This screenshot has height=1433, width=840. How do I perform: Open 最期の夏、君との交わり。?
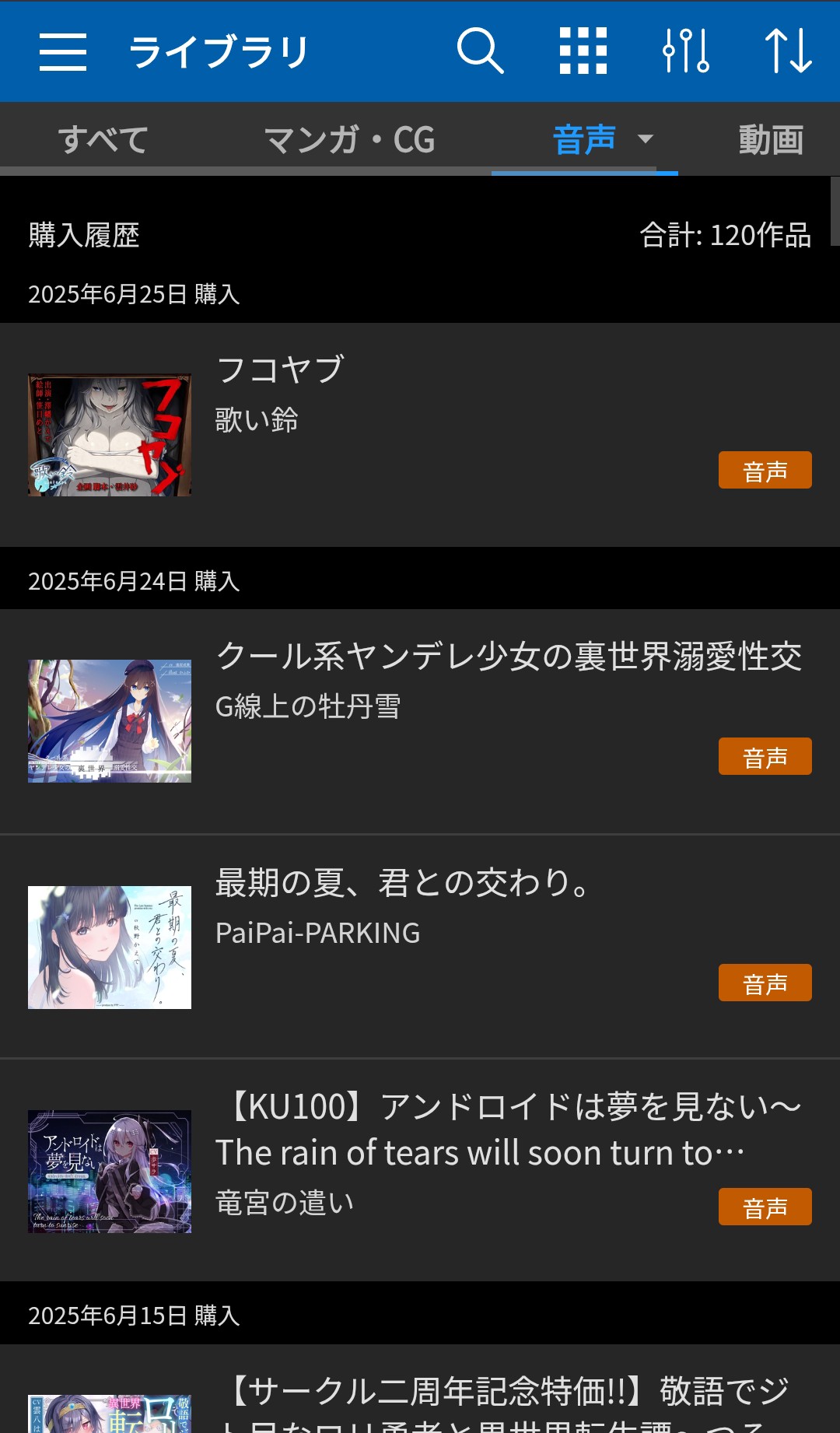coord(420,946)
